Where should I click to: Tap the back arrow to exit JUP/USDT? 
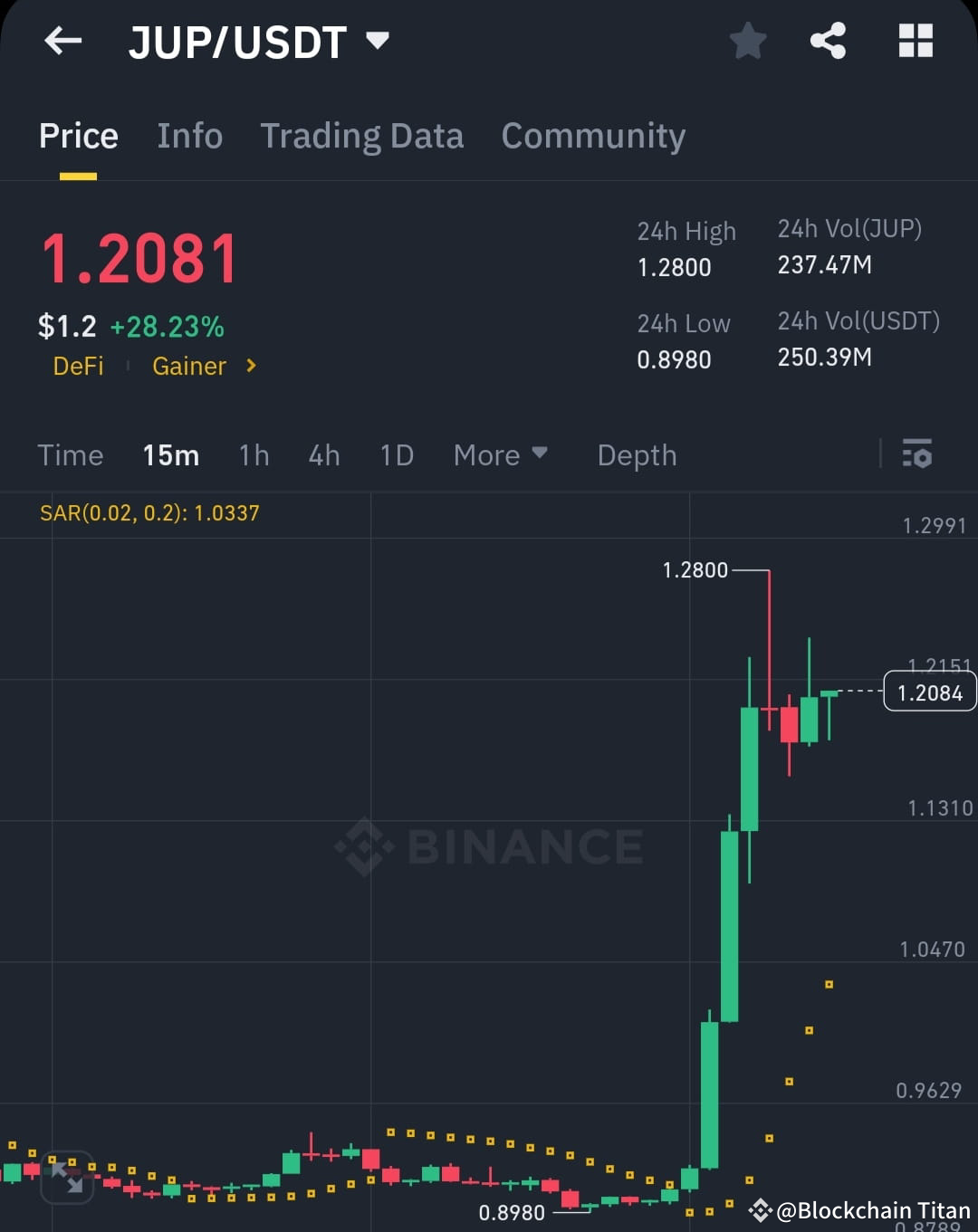(x=62, y=41)
